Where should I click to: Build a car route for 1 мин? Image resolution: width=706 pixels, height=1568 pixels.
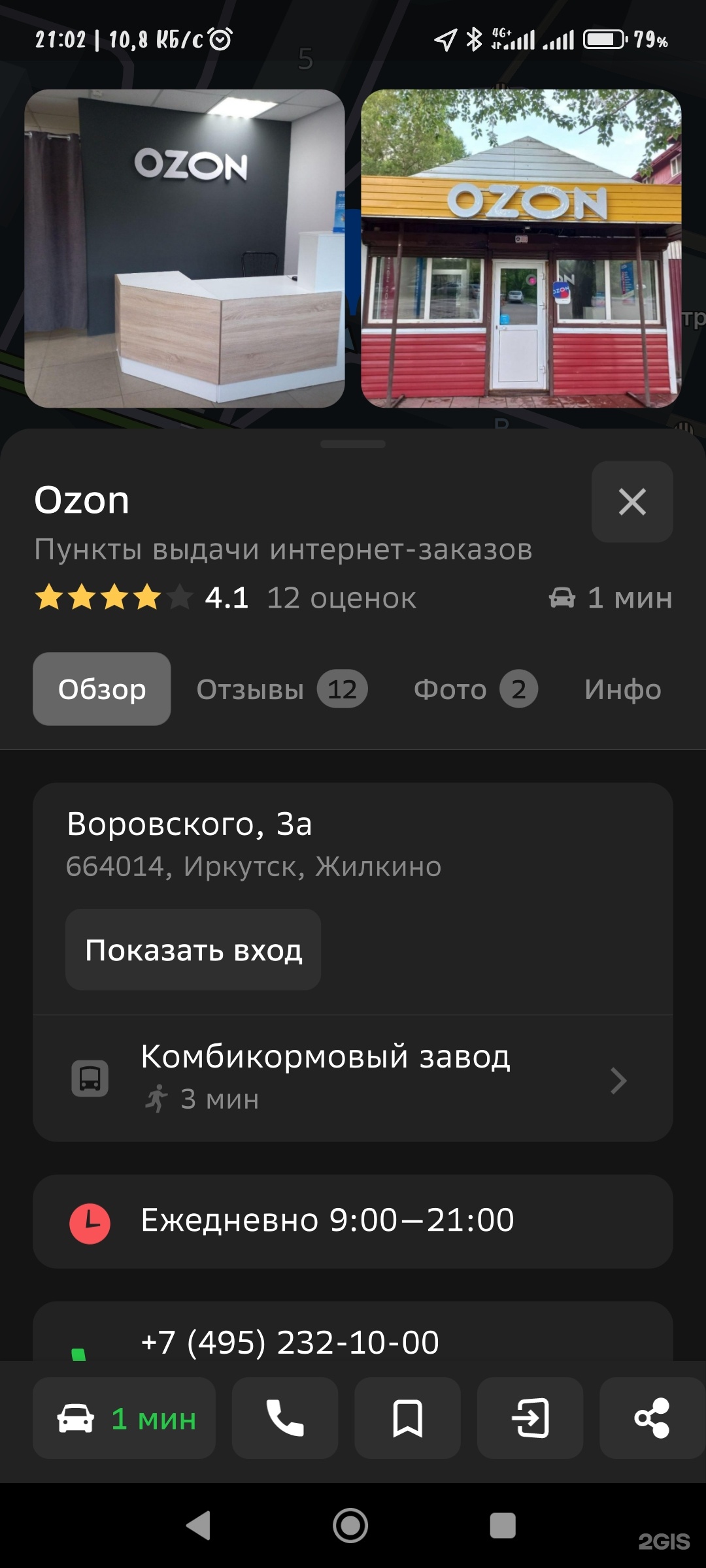[124, 1418]
